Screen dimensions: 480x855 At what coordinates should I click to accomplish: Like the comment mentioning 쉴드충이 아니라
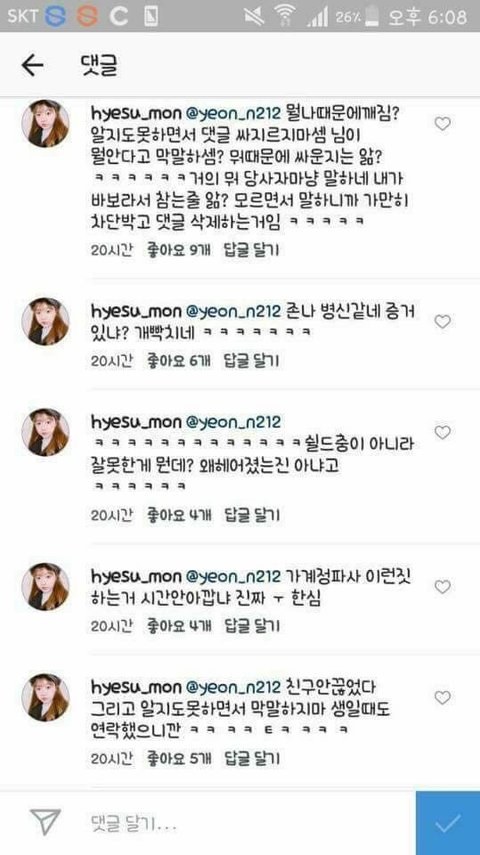pyautogui.click(x=442, y=433)
